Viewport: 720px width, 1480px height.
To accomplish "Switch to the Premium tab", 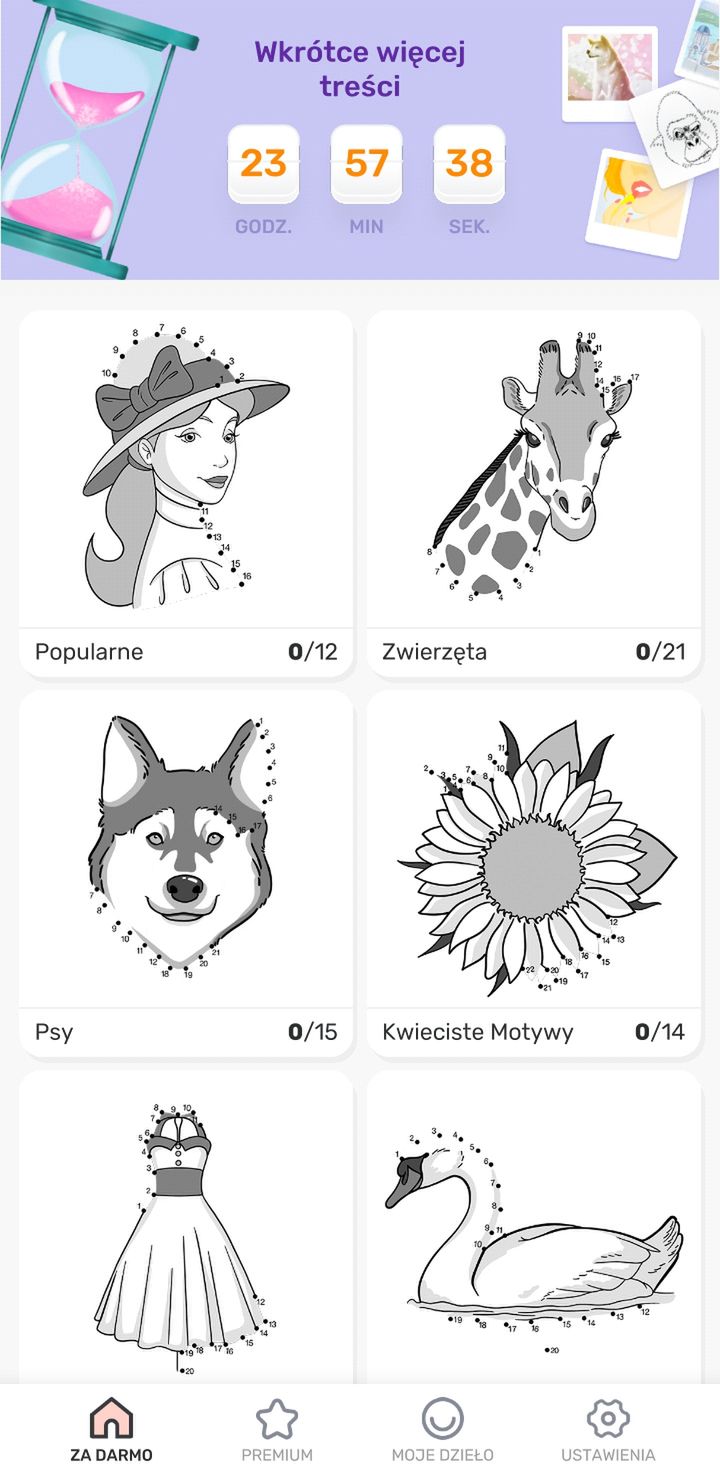I will 277,1431.
